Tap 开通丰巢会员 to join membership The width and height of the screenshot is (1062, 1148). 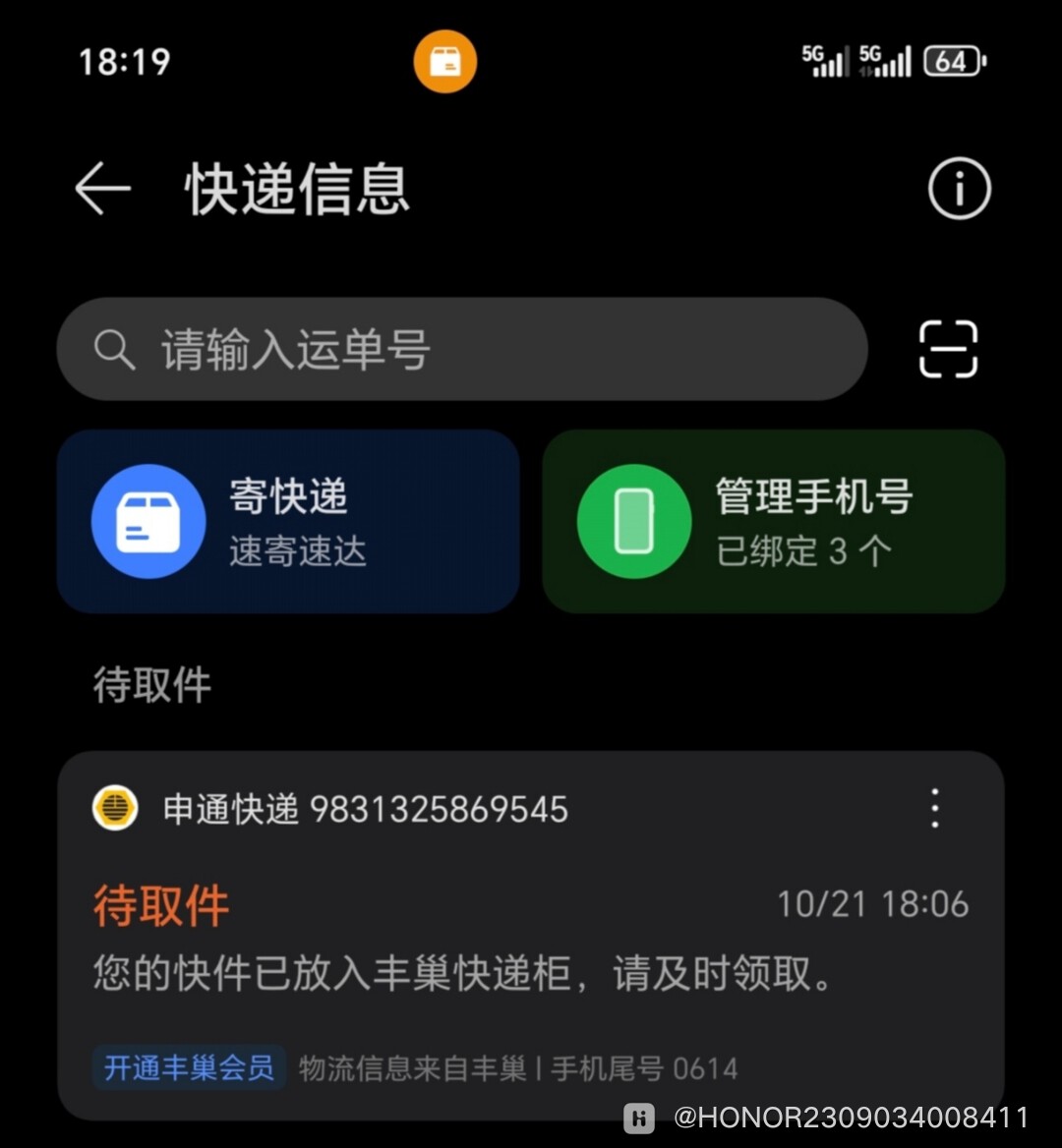188,1067
